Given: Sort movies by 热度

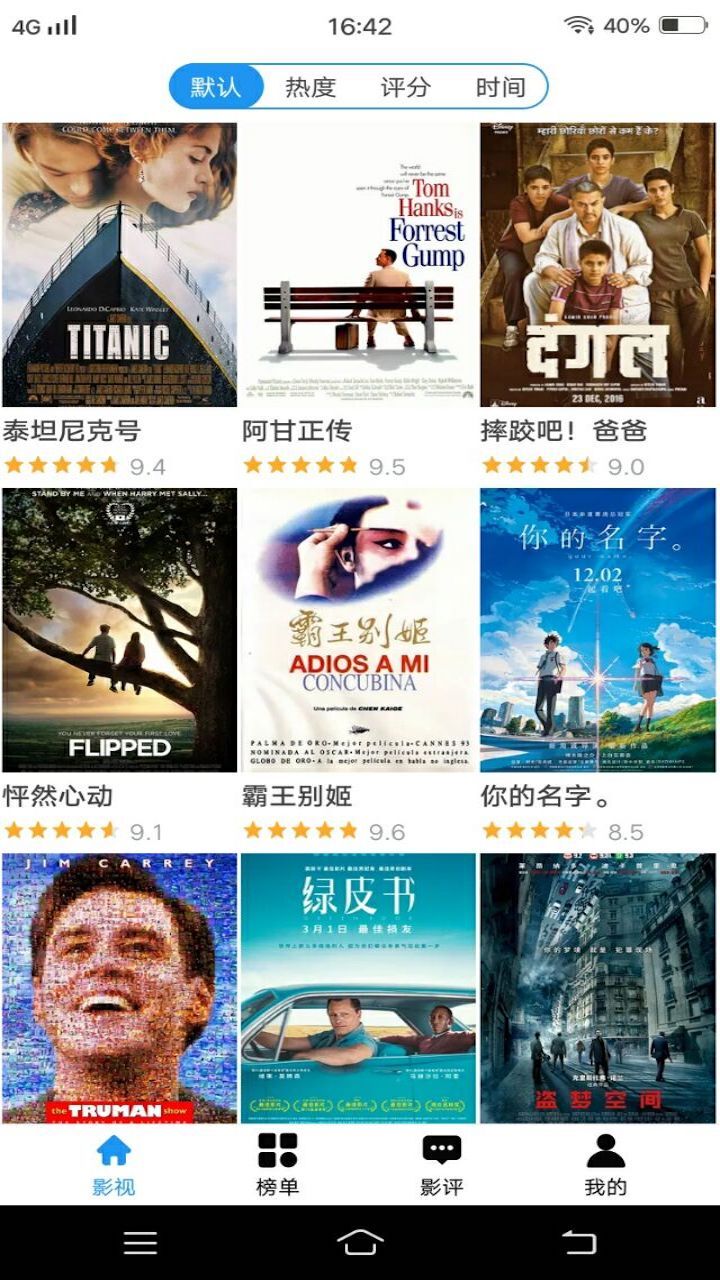Looking at the screenshot, I should coord(310,87).
